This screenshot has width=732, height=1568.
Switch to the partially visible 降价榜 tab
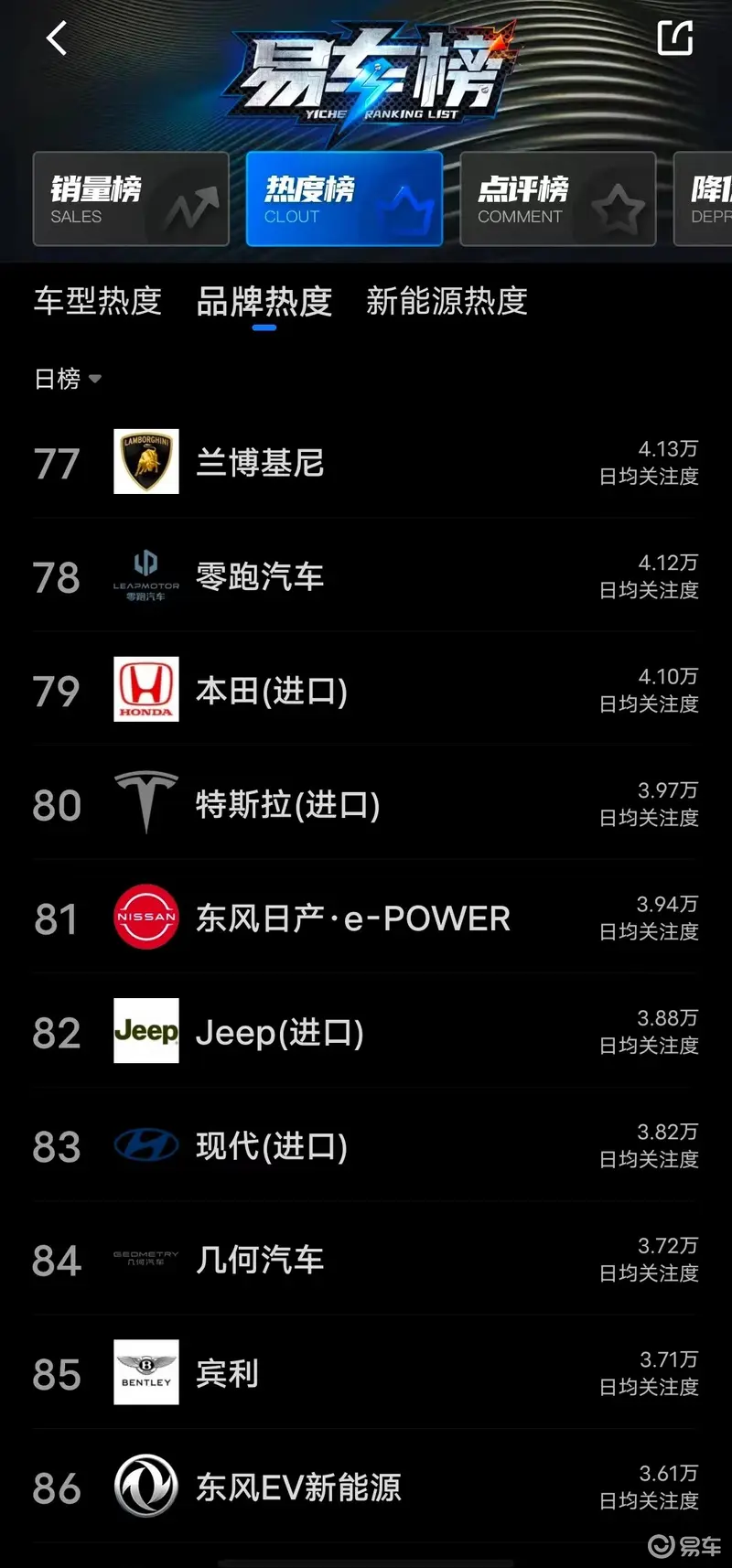(706, 199)
